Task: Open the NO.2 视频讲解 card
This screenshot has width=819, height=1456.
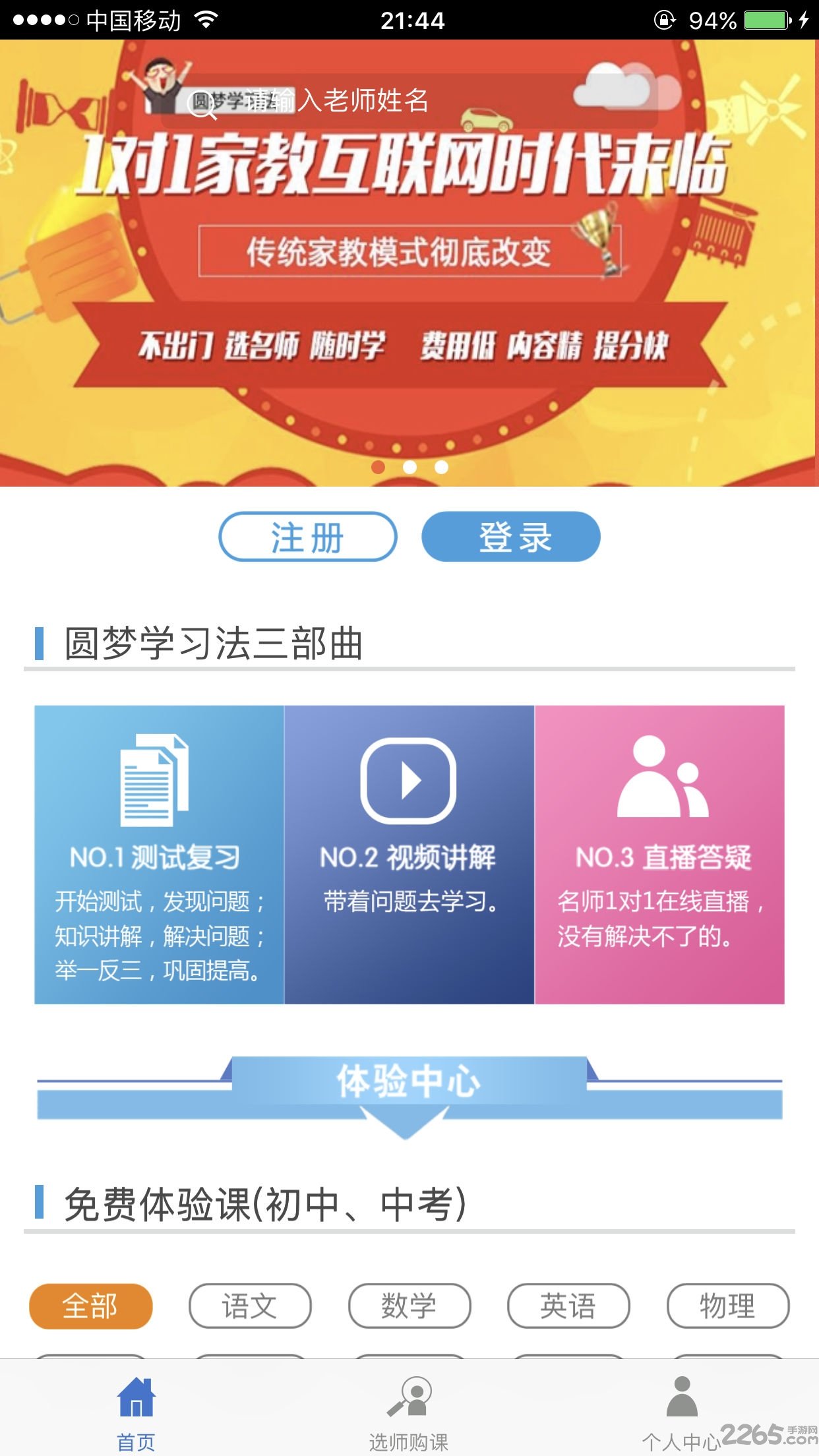Action: [x=409, y=855]
